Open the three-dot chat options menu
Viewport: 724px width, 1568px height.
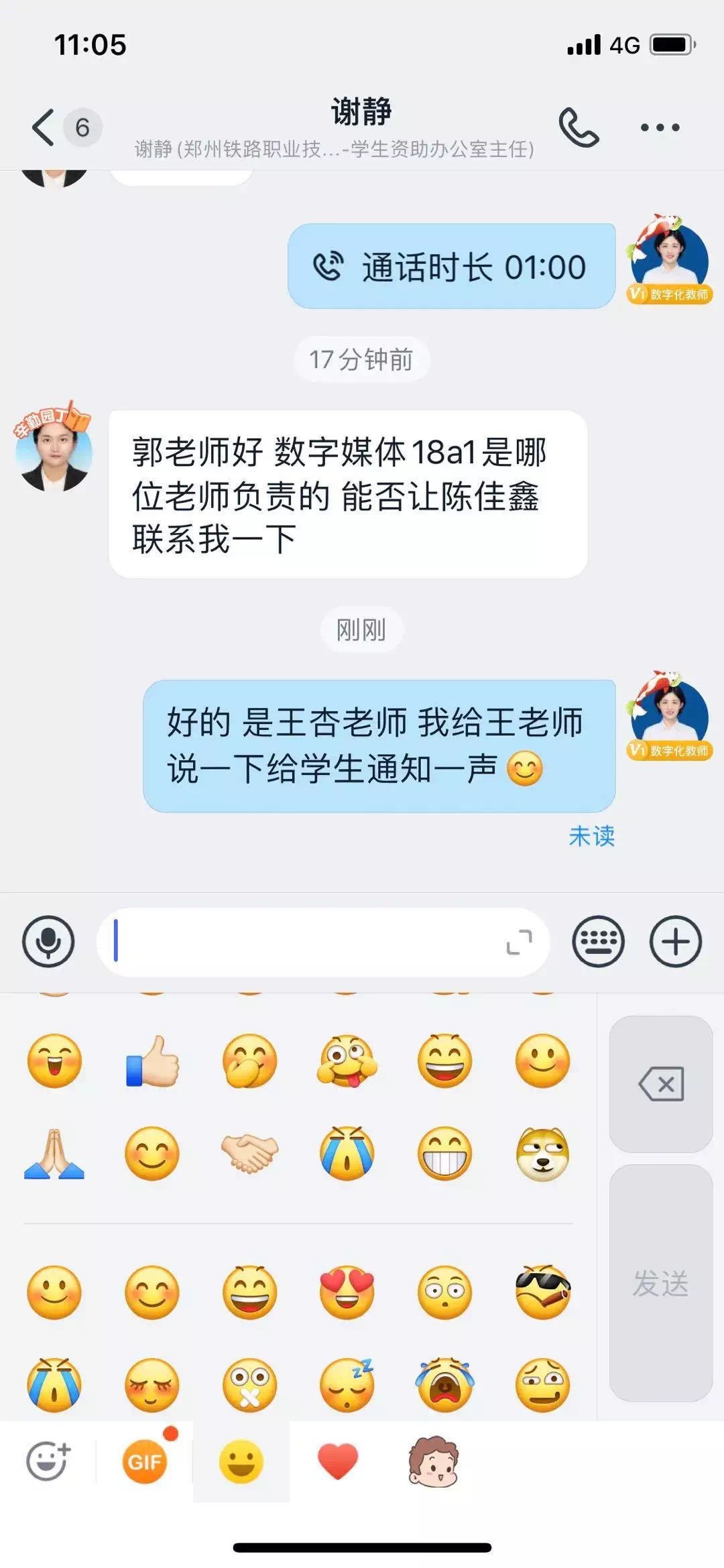pos(660,127)
